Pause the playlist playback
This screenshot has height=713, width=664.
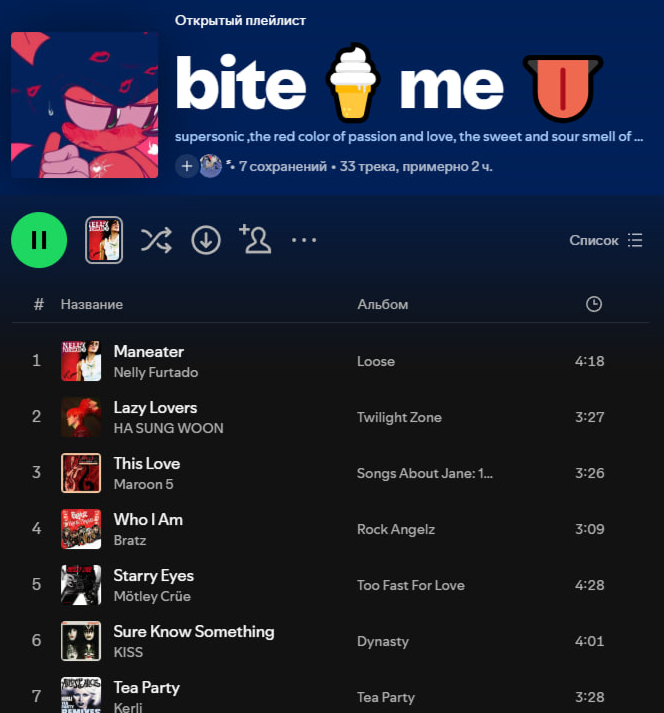point(39,240)
